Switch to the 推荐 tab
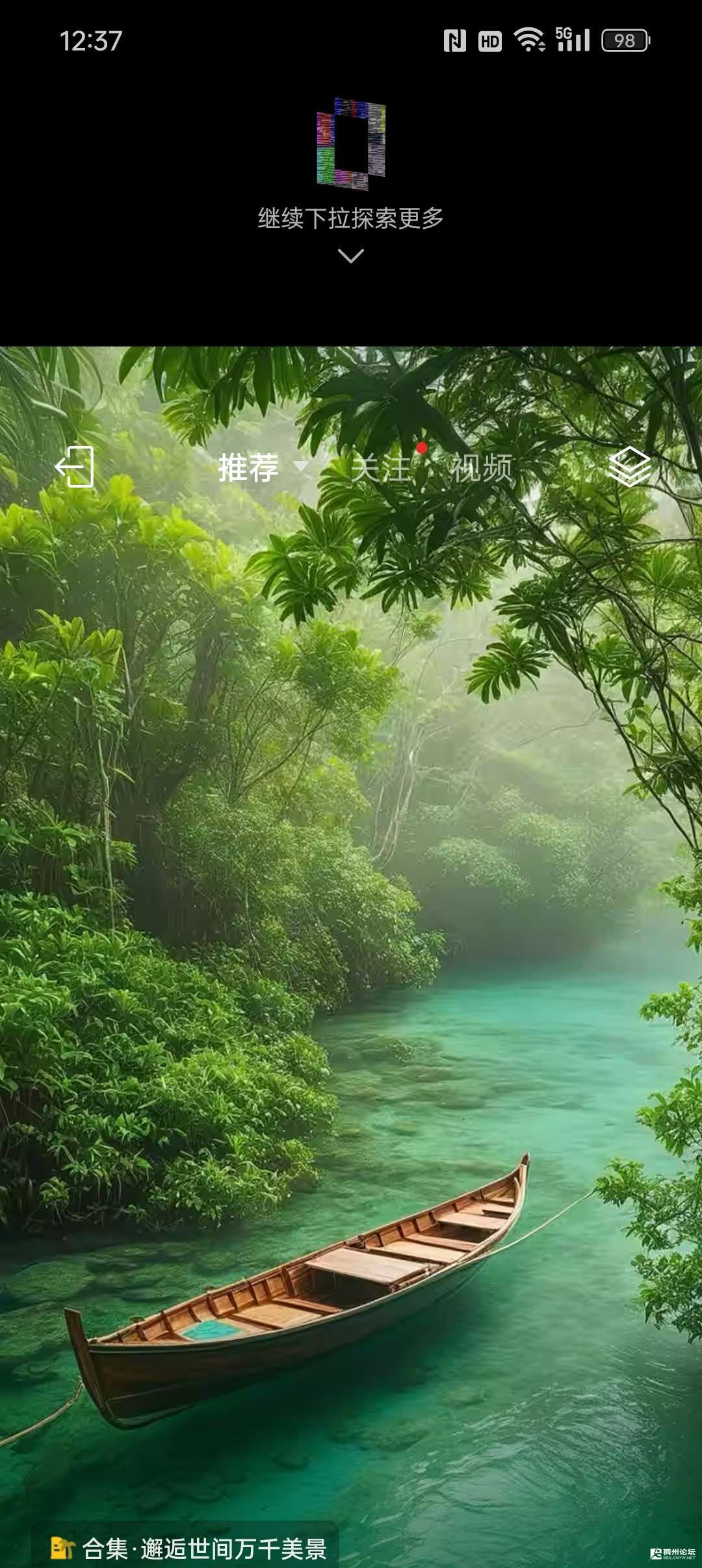 (x=249, y=468)
